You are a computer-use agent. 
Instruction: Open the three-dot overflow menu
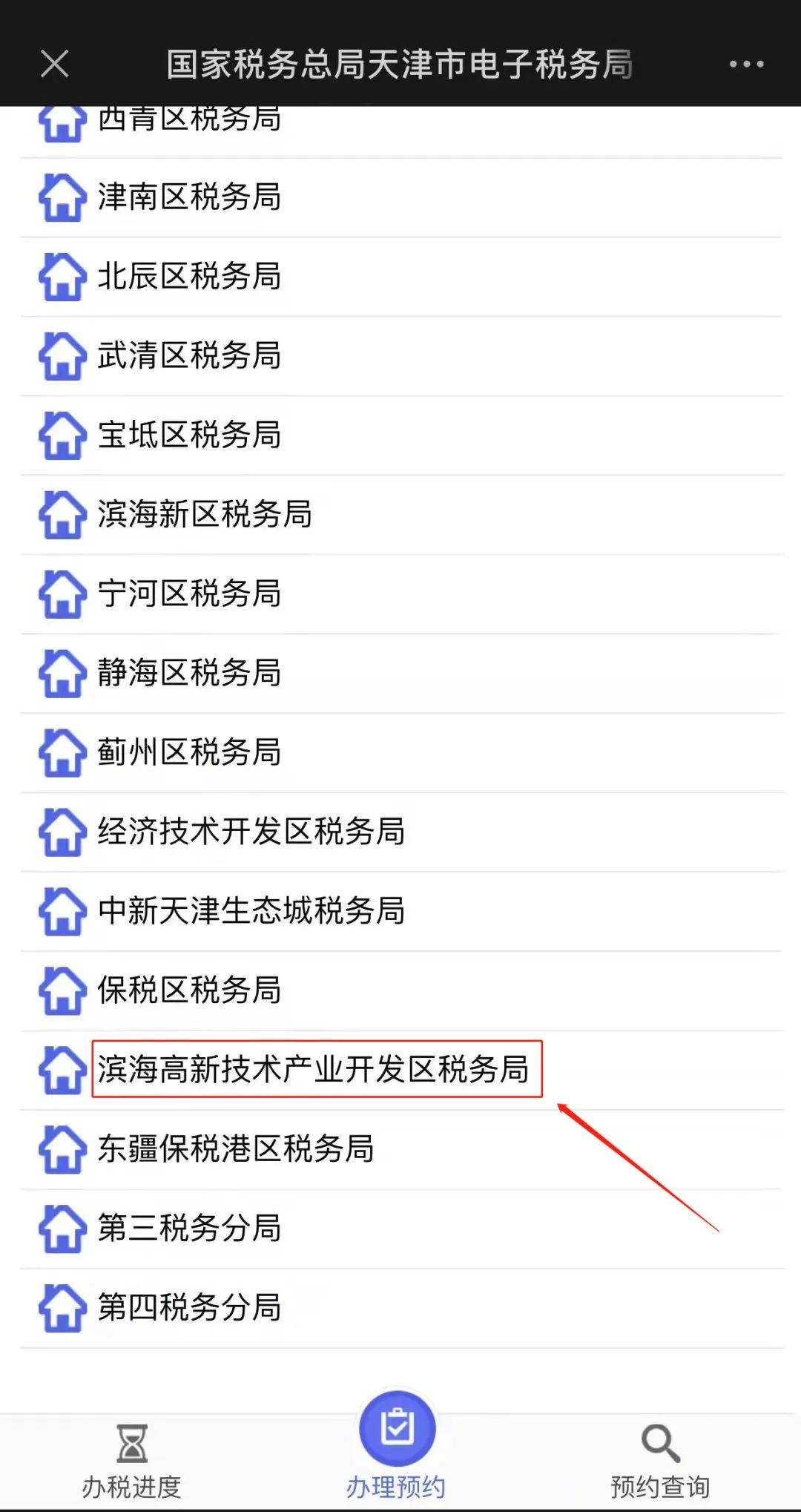coord(746,64)
